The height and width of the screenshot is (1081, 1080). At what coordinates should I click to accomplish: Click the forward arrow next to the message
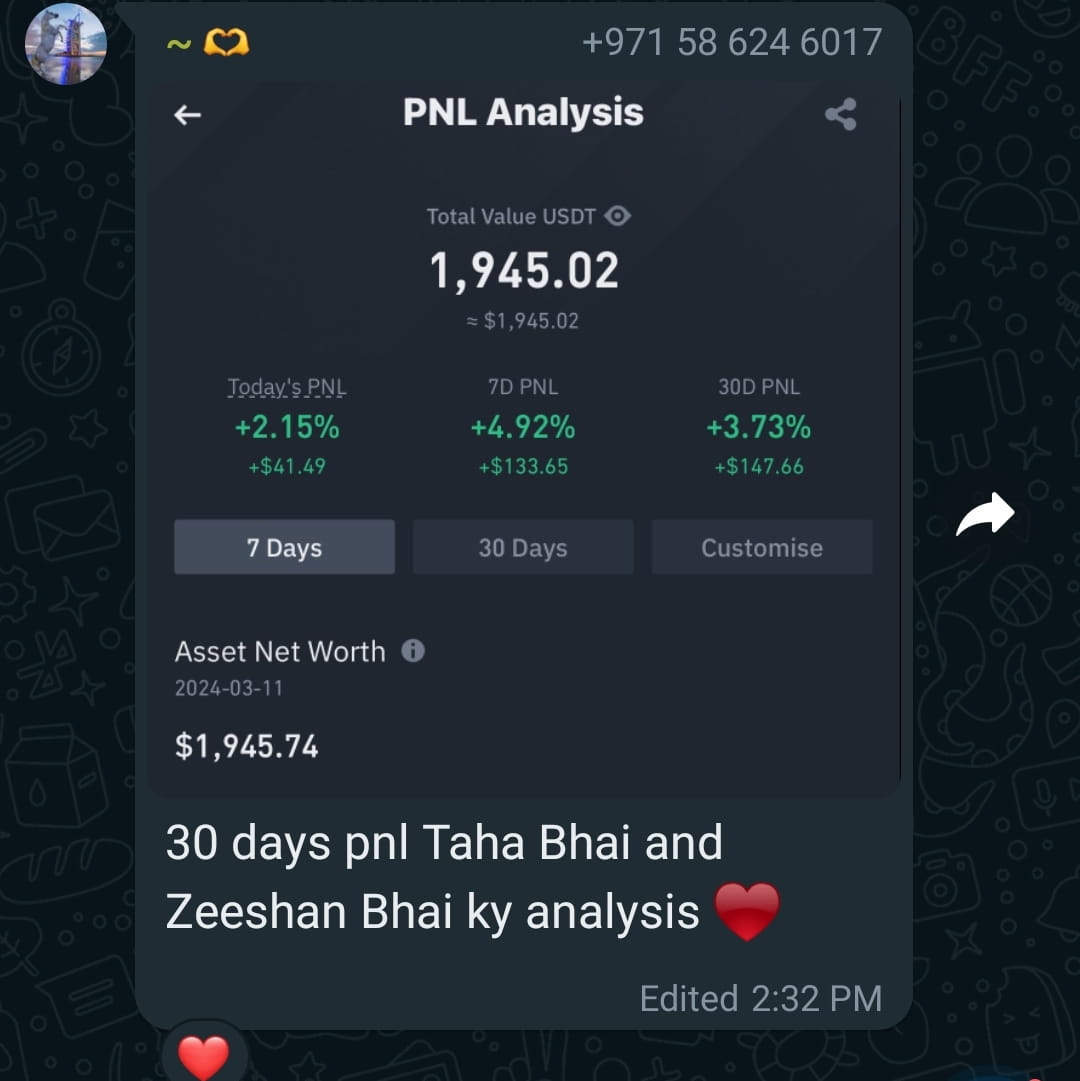point(986,513)
